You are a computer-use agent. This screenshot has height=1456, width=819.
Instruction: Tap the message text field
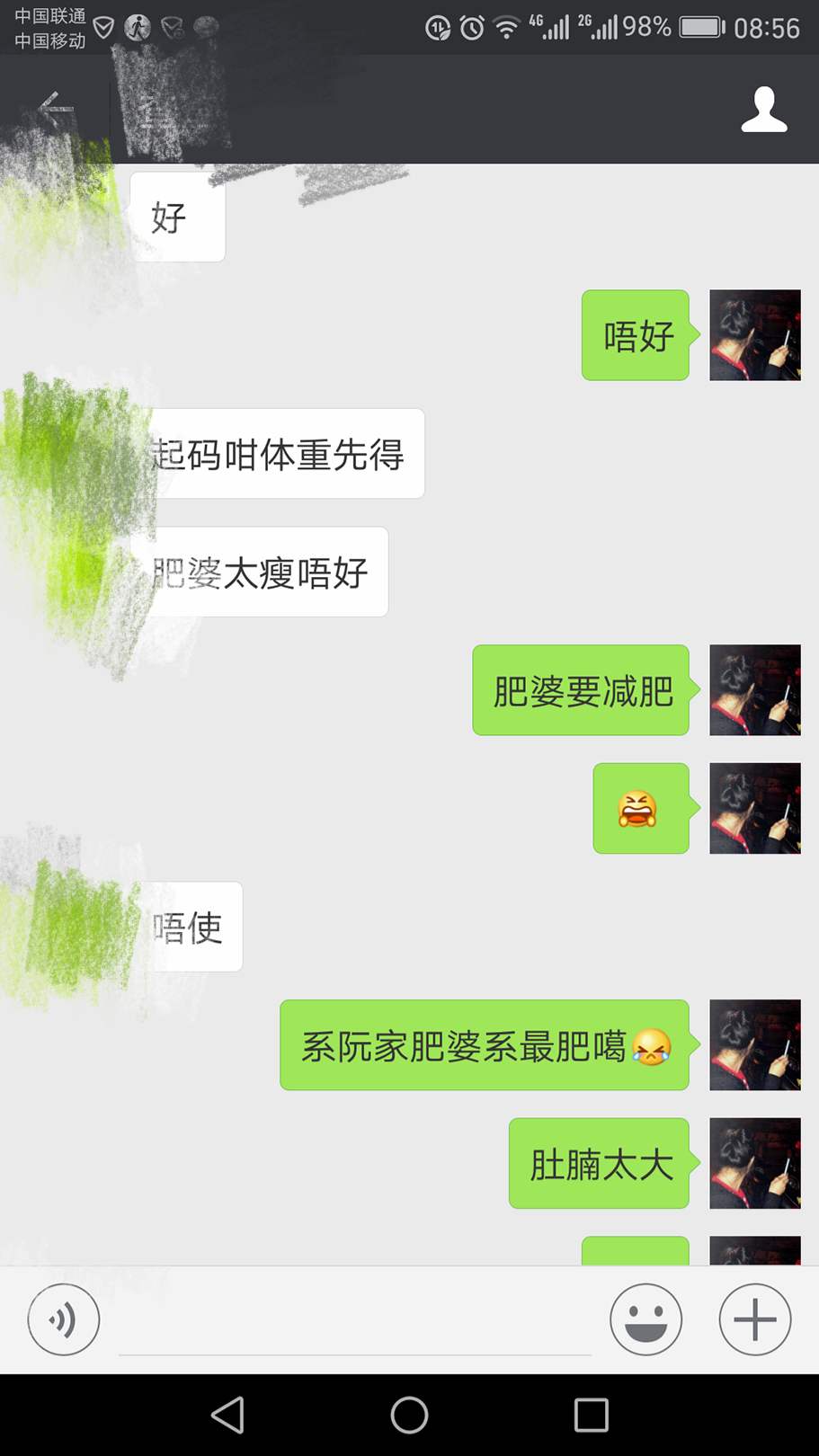tap(355, 1321)
